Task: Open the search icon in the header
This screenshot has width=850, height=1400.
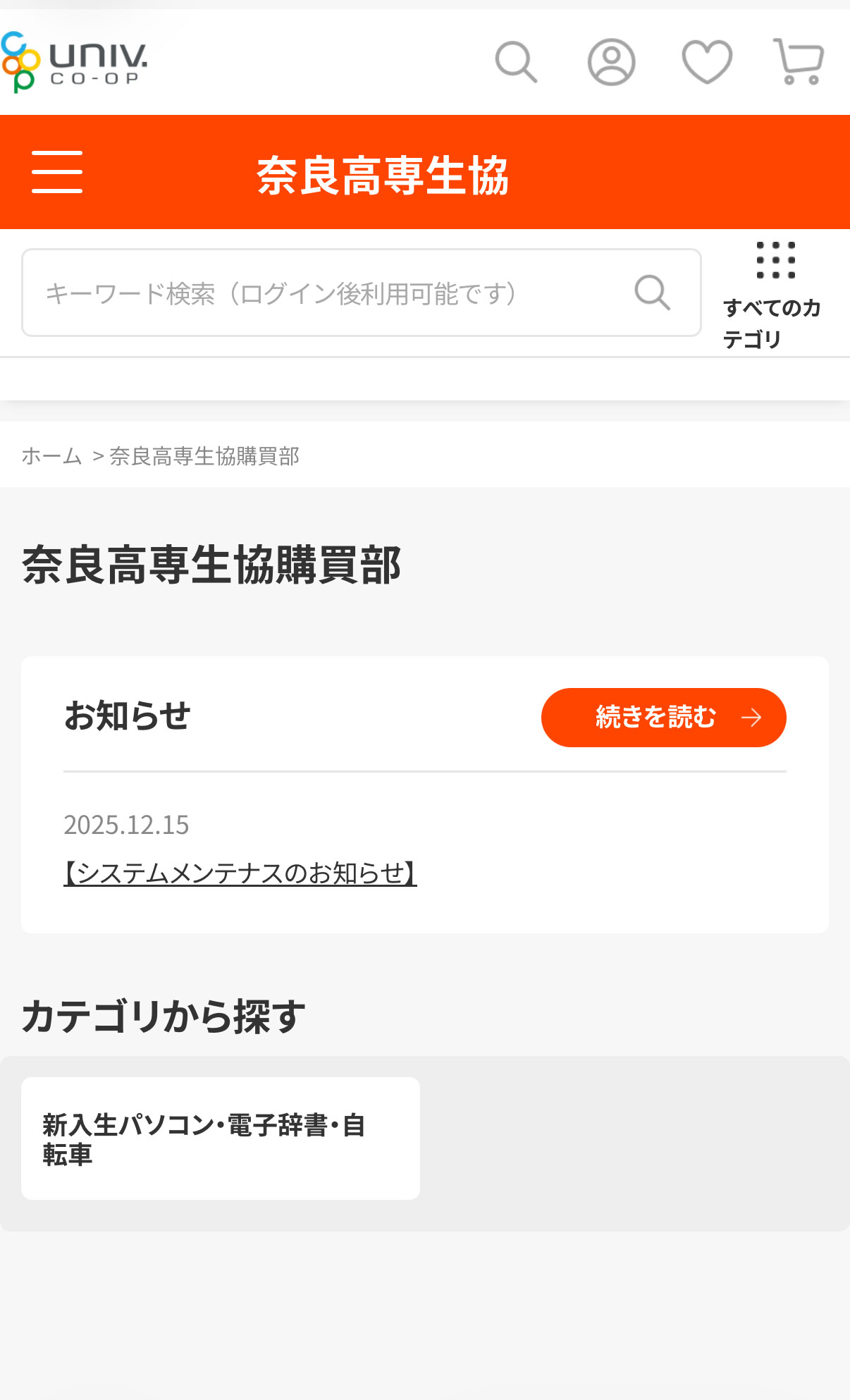Action: (x=517, y=62)
